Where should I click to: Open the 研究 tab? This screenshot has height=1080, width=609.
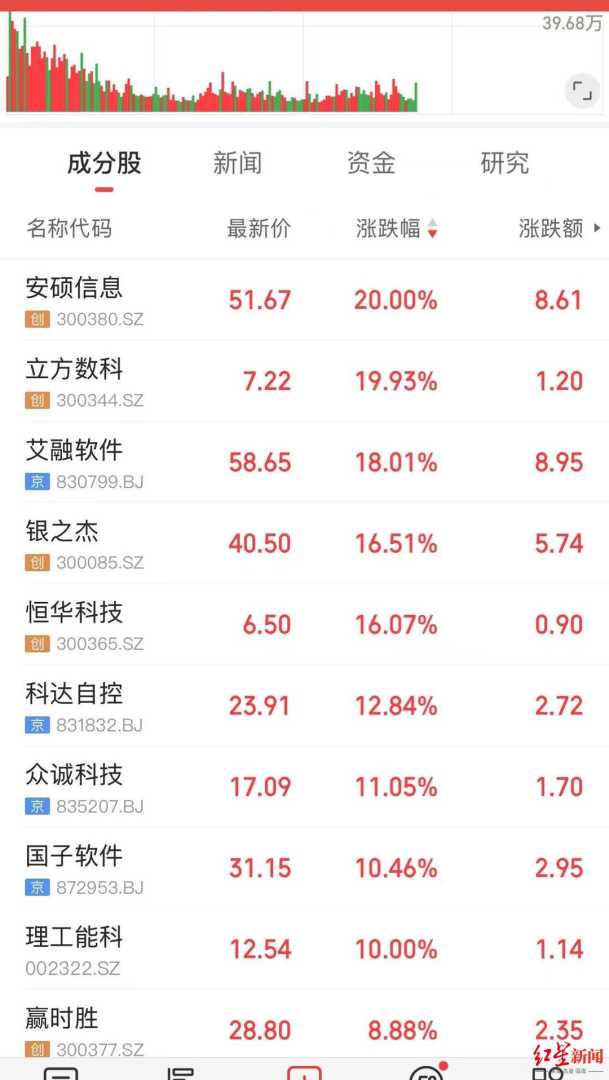pos(504,164)
